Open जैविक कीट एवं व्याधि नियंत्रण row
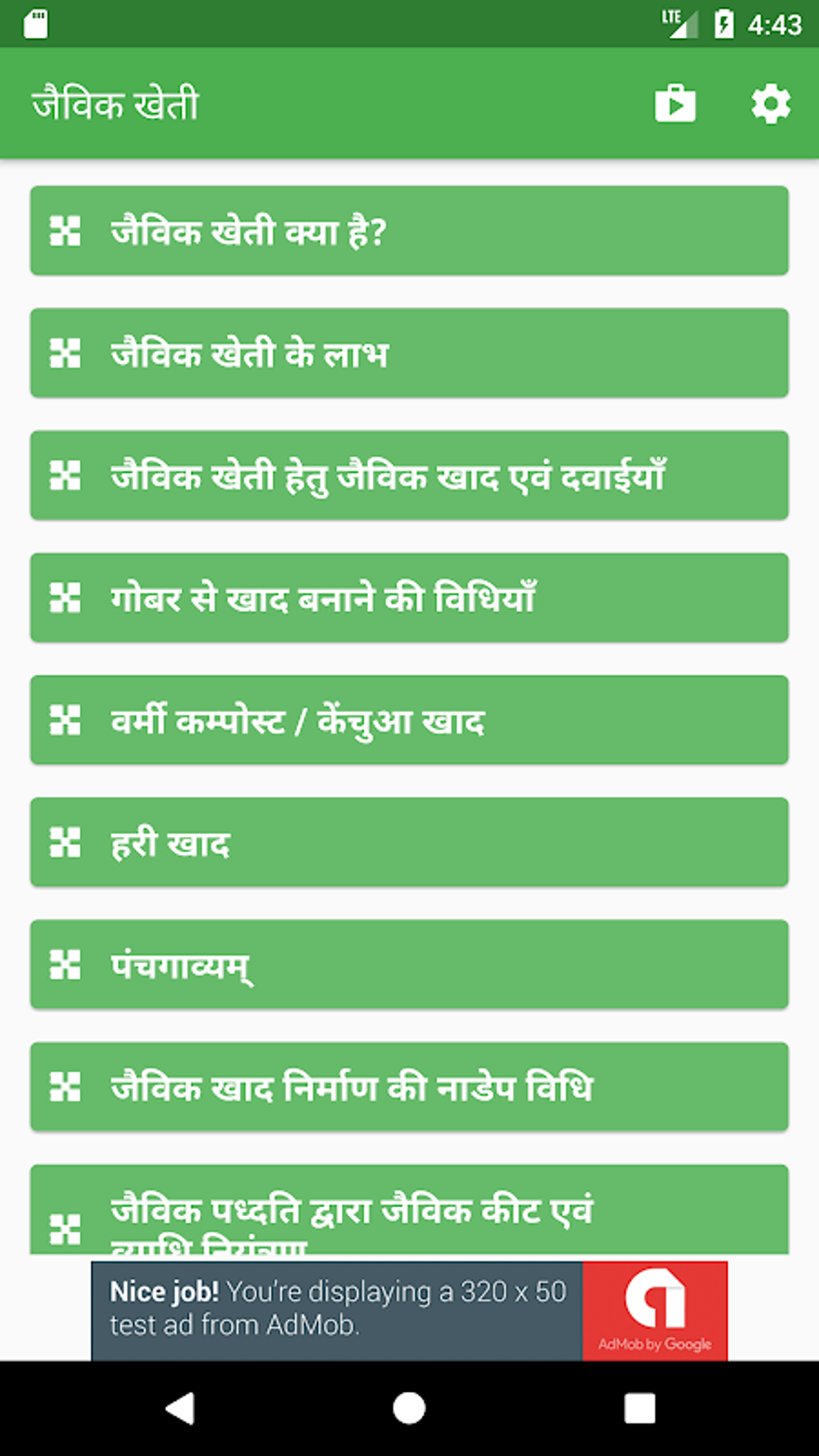This screenshot has height=1456, width=819. pos(409,1209)
